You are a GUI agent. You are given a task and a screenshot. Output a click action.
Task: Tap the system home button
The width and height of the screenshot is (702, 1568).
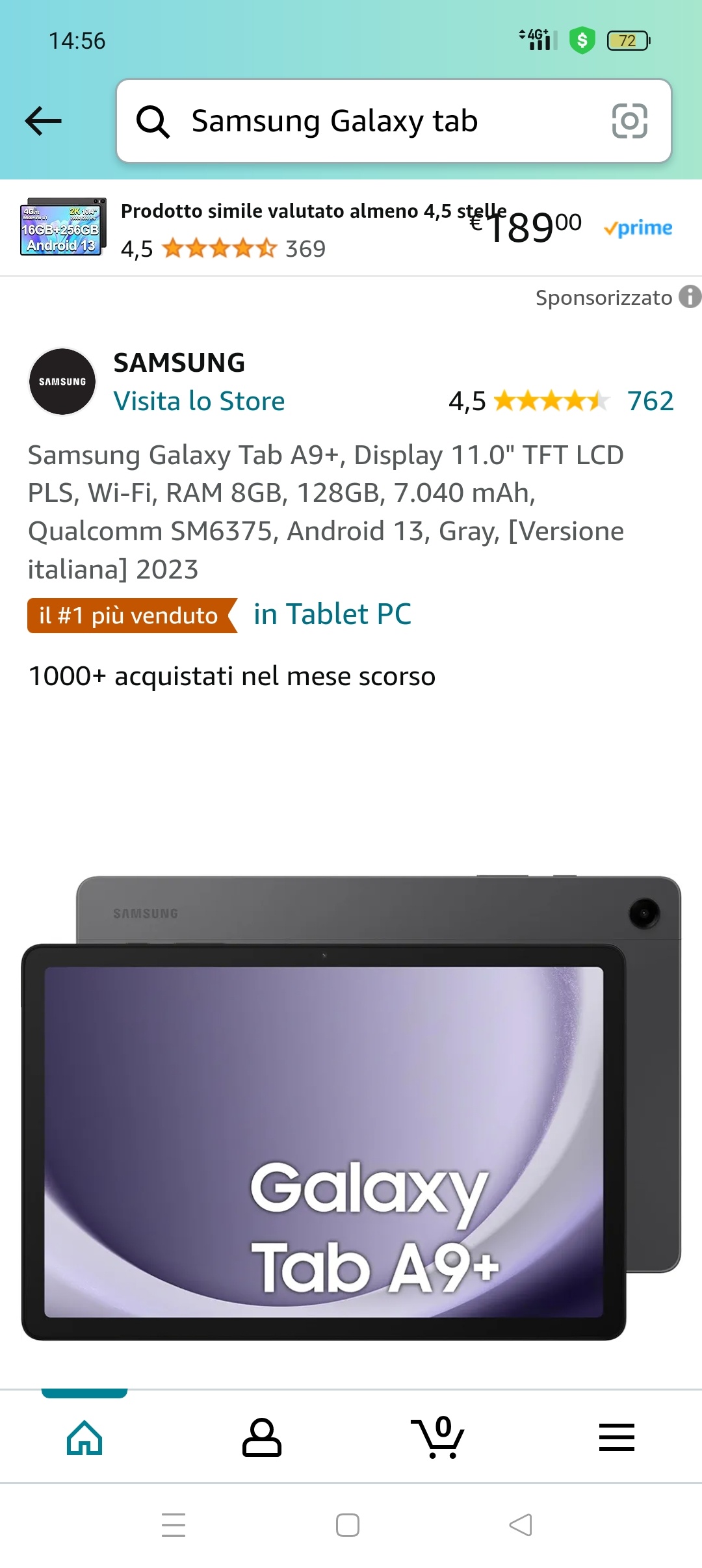coord(348,1525)
